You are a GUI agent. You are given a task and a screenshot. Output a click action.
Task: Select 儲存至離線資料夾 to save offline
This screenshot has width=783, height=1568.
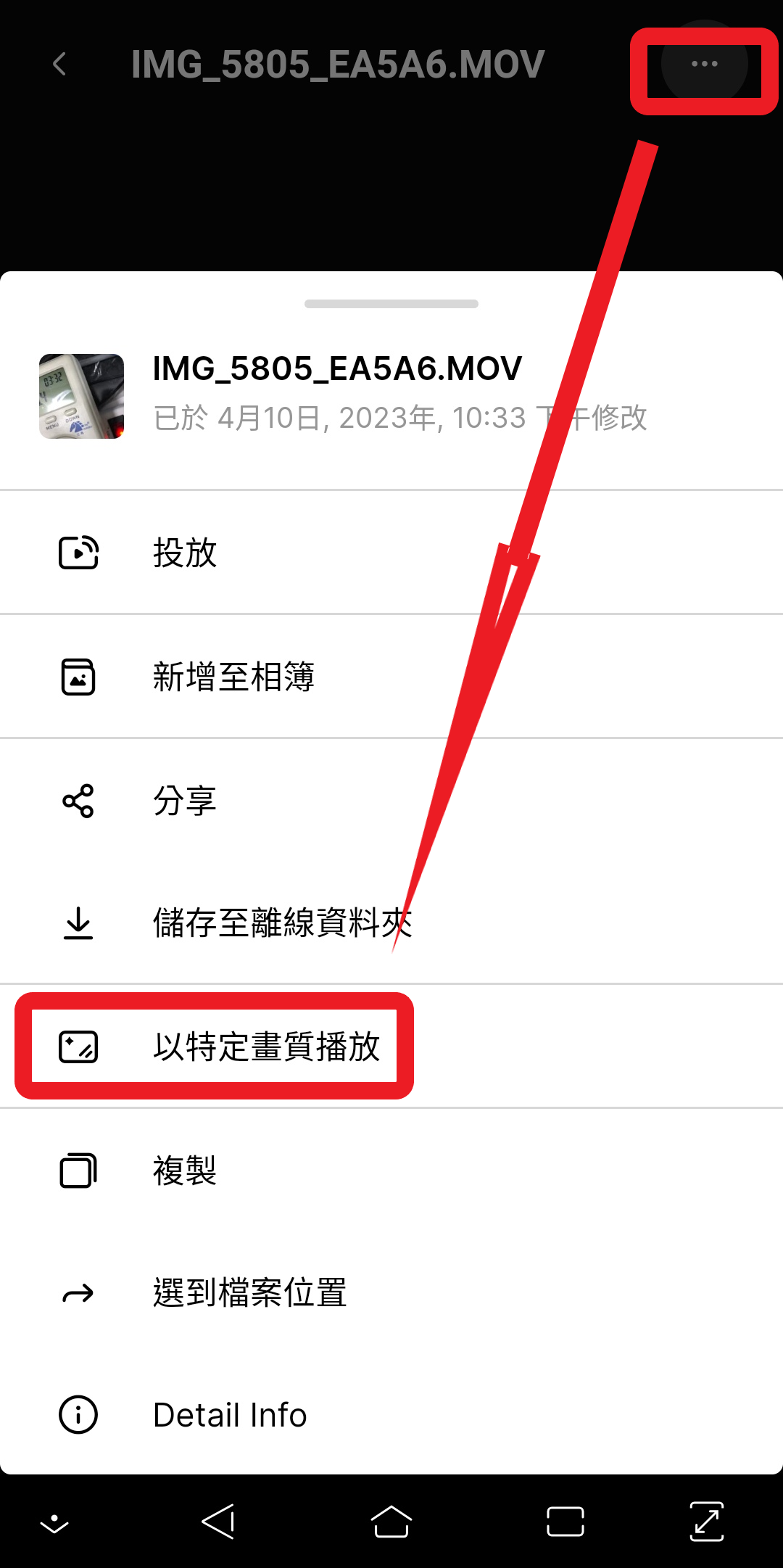click(281, 924)
